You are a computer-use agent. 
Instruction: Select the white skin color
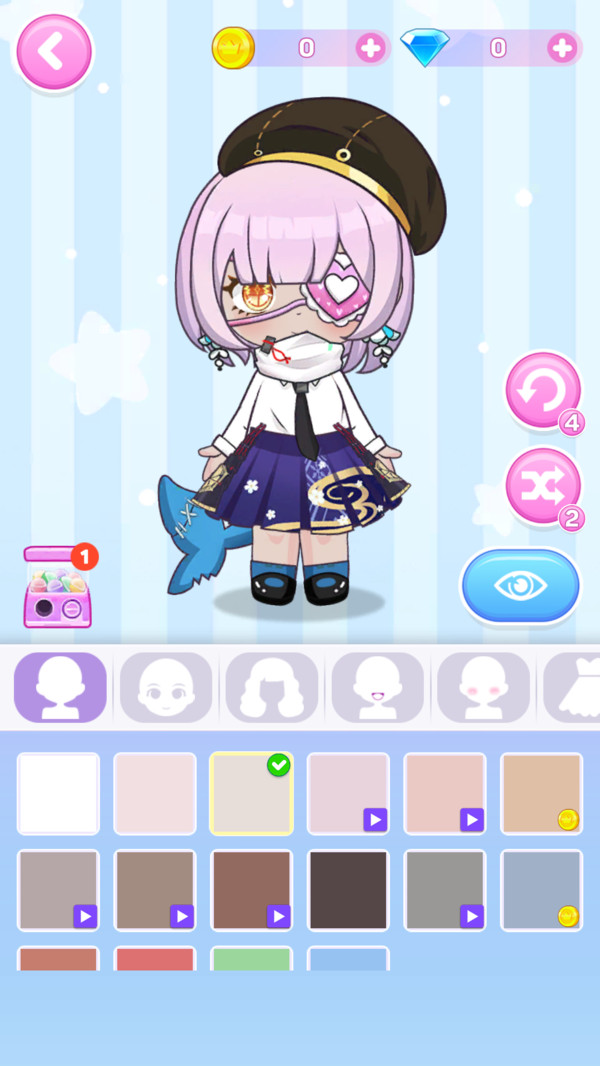pyautogui.click(x=58, y=793)
